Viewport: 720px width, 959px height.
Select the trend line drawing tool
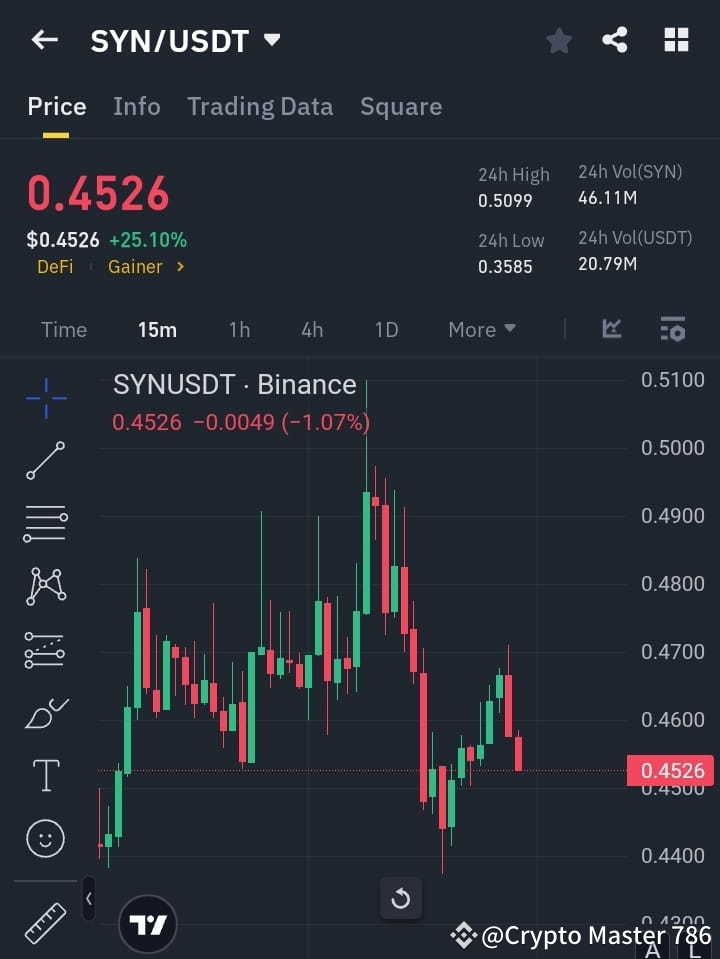click(x=45, y=461)
